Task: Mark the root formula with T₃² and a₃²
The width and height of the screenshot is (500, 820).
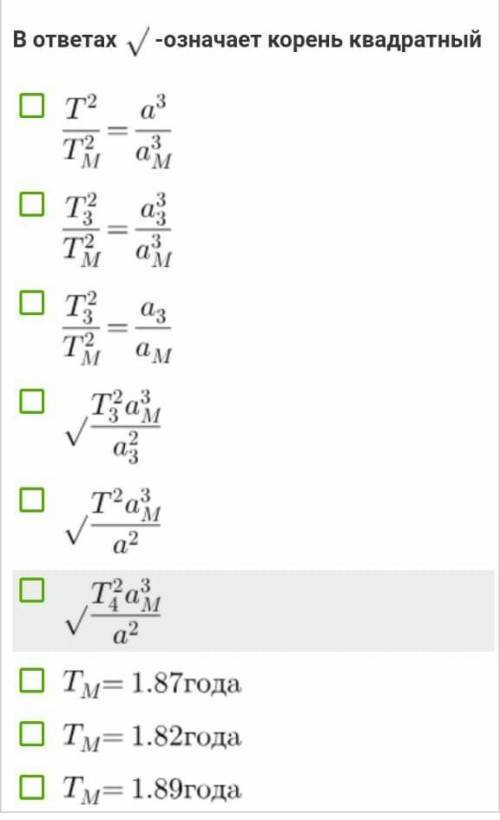Action: [32, 402]
